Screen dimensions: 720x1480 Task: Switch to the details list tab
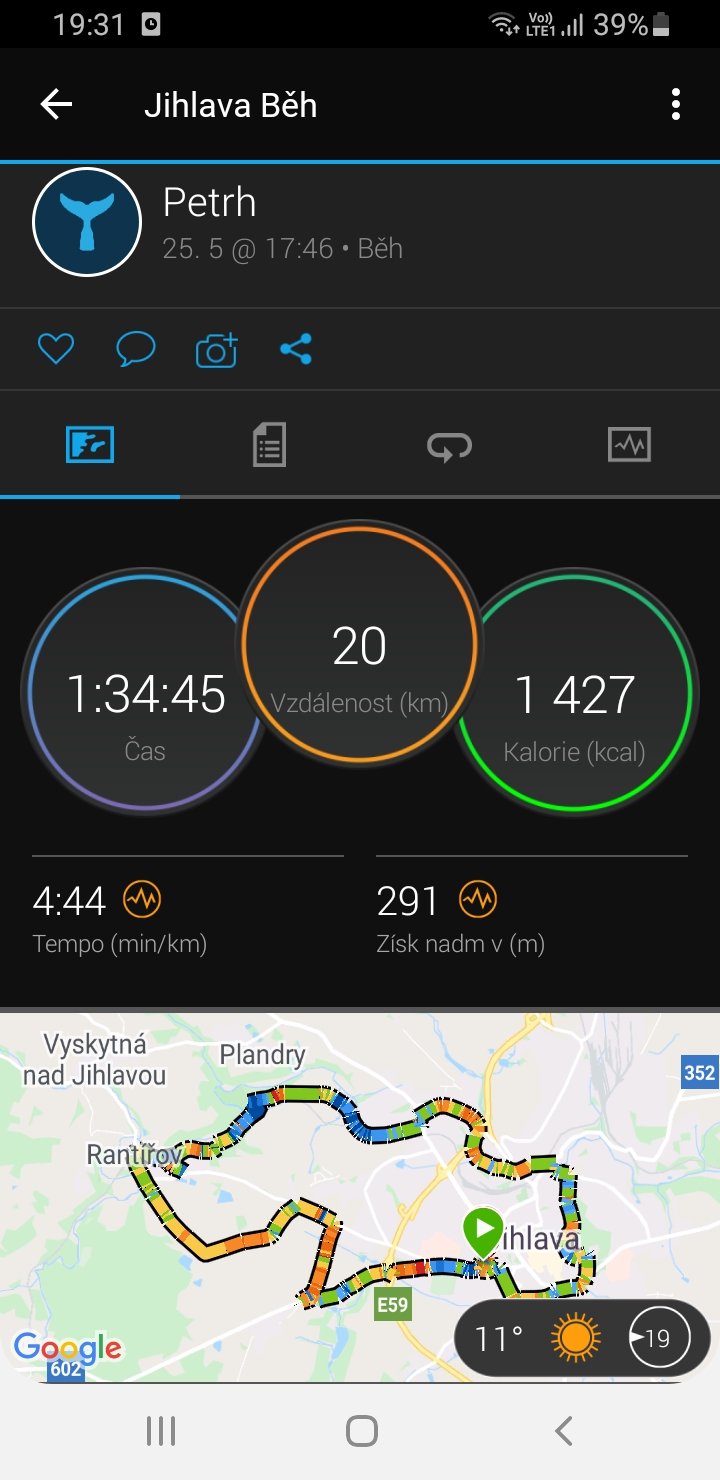pos(269,444)
